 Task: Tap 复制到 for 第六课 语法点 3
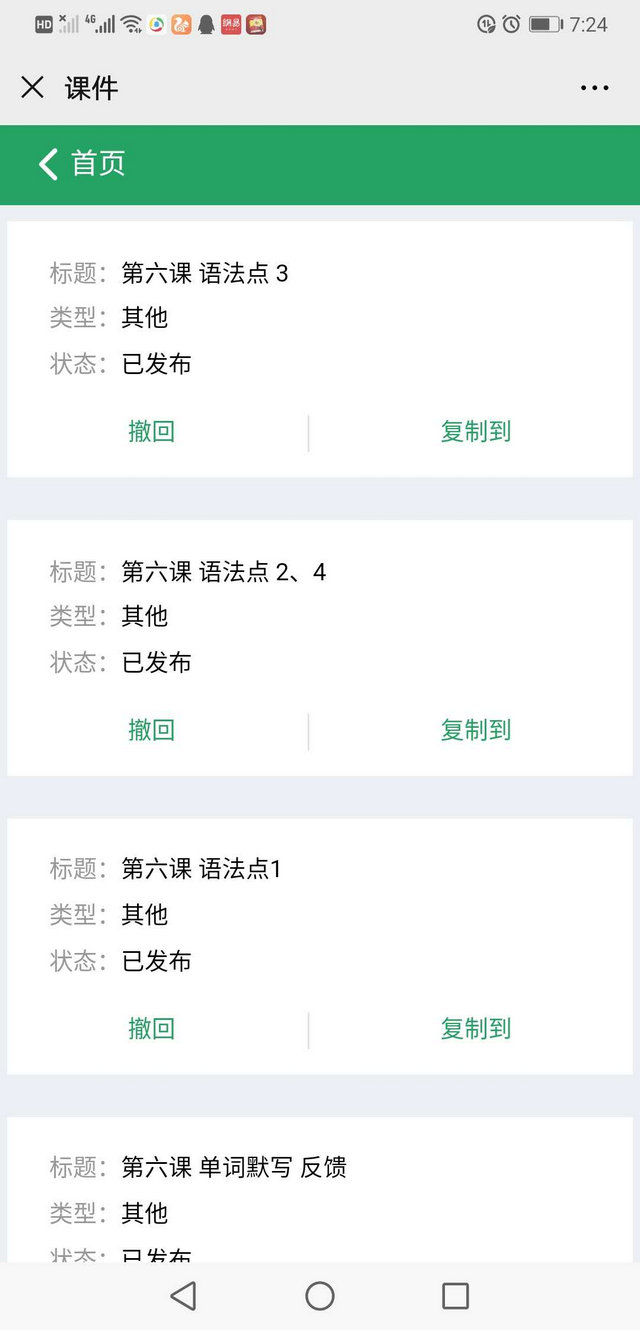[x=475, y=432]
